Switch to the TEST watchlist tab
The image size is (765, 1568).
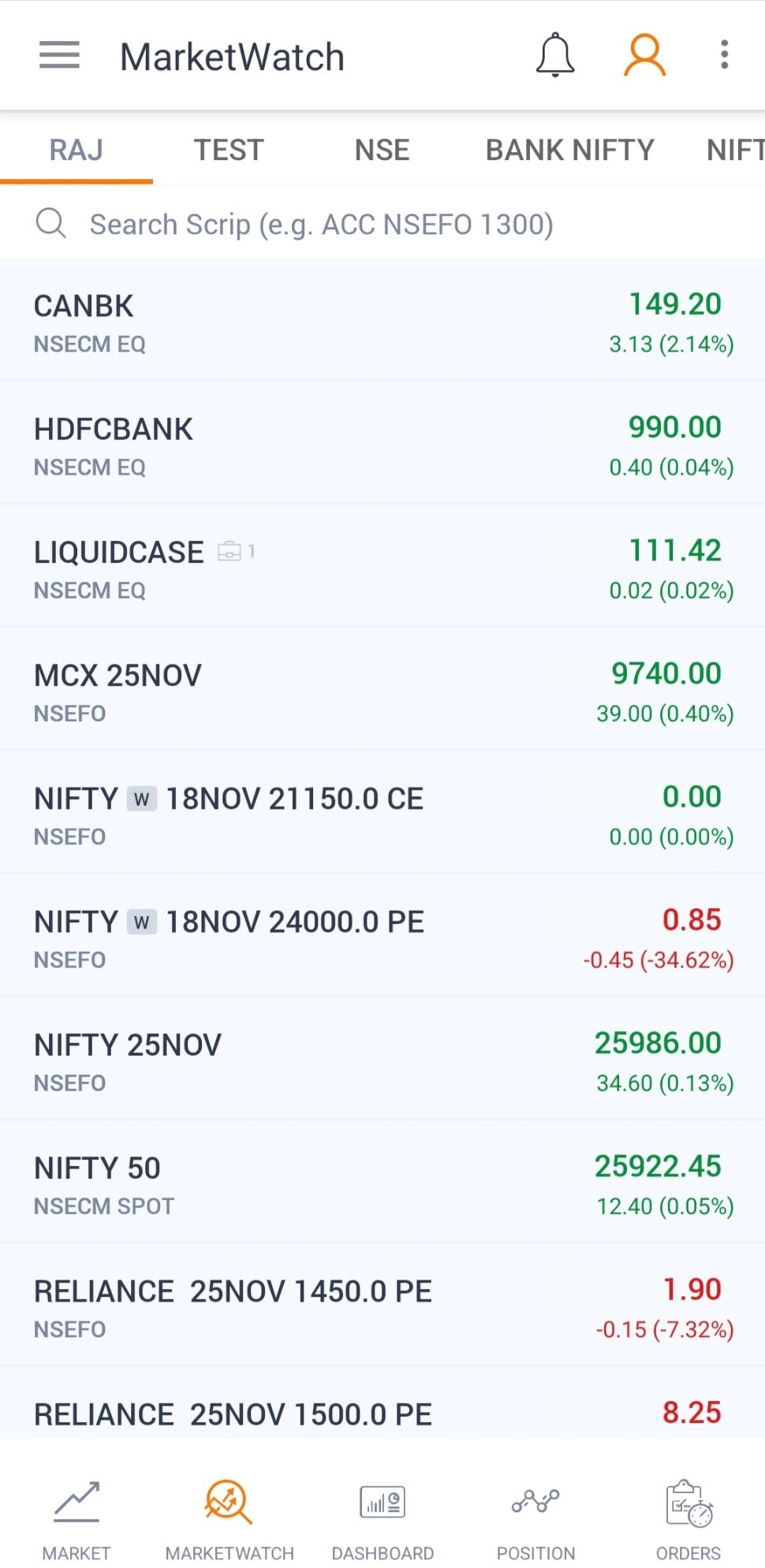point(229,150)
